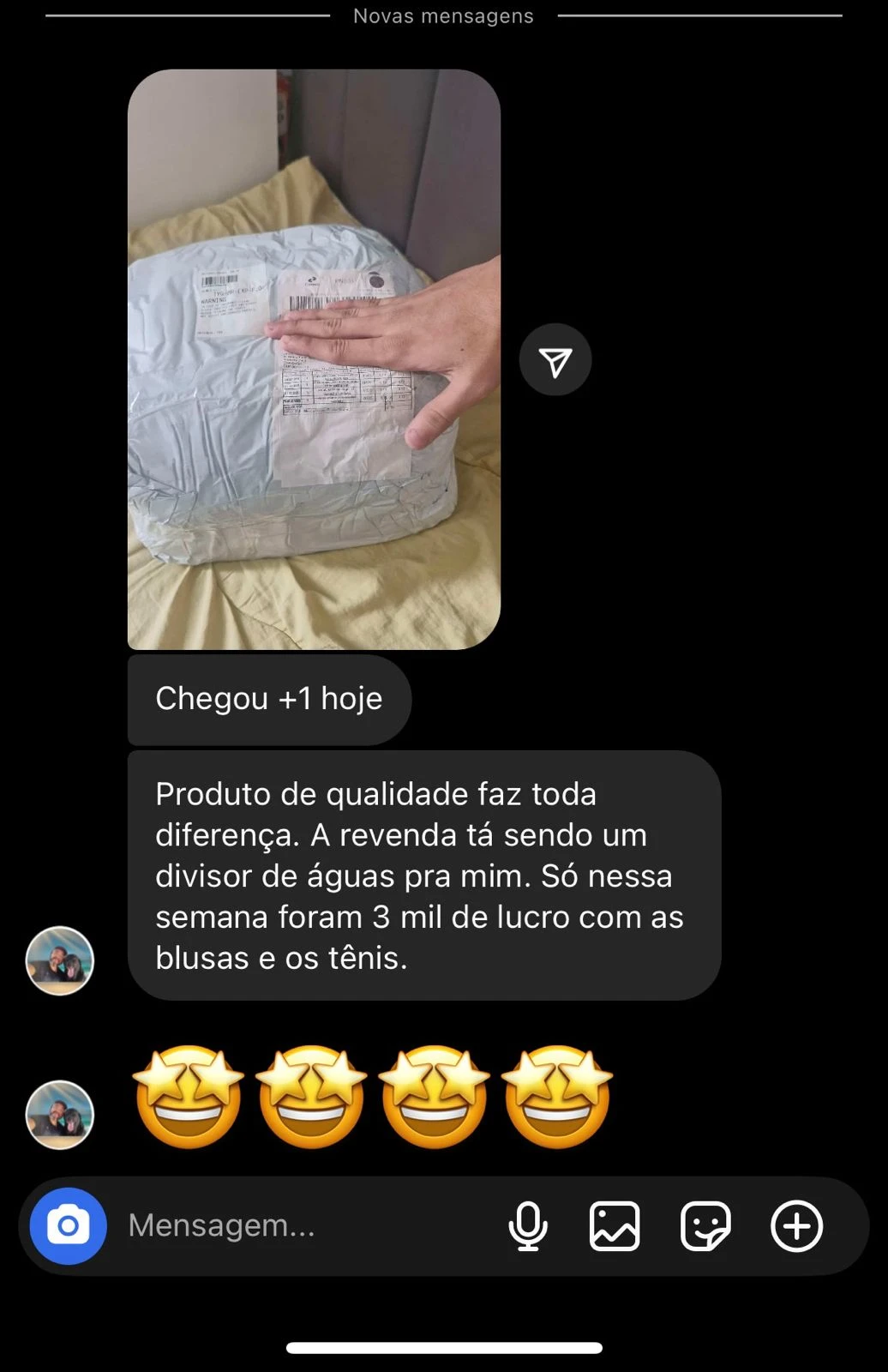Open the camera from the message bar
This screenshot has height=1372, width=888.
[x=69, y=1225]
